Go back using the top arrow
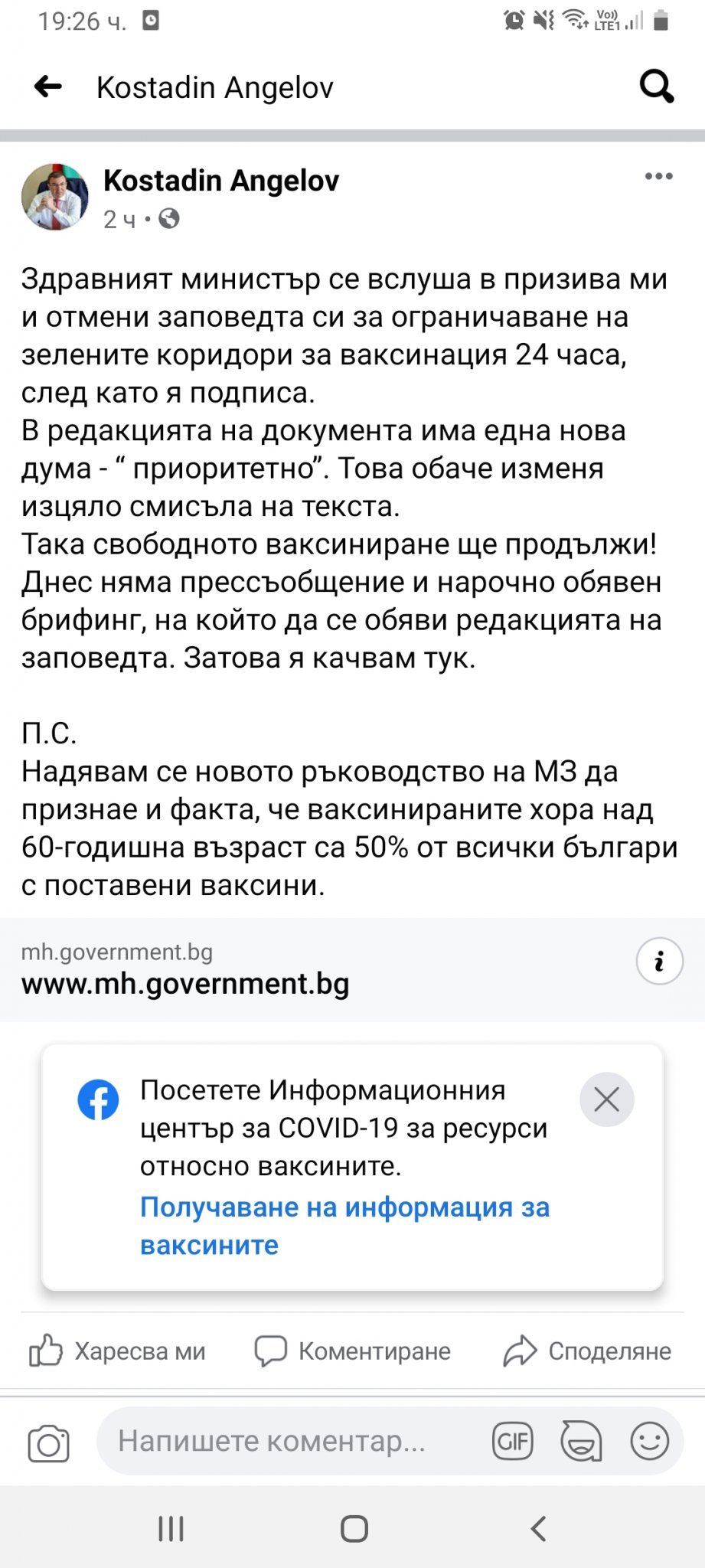The image size is (705, 1568). 47,87
